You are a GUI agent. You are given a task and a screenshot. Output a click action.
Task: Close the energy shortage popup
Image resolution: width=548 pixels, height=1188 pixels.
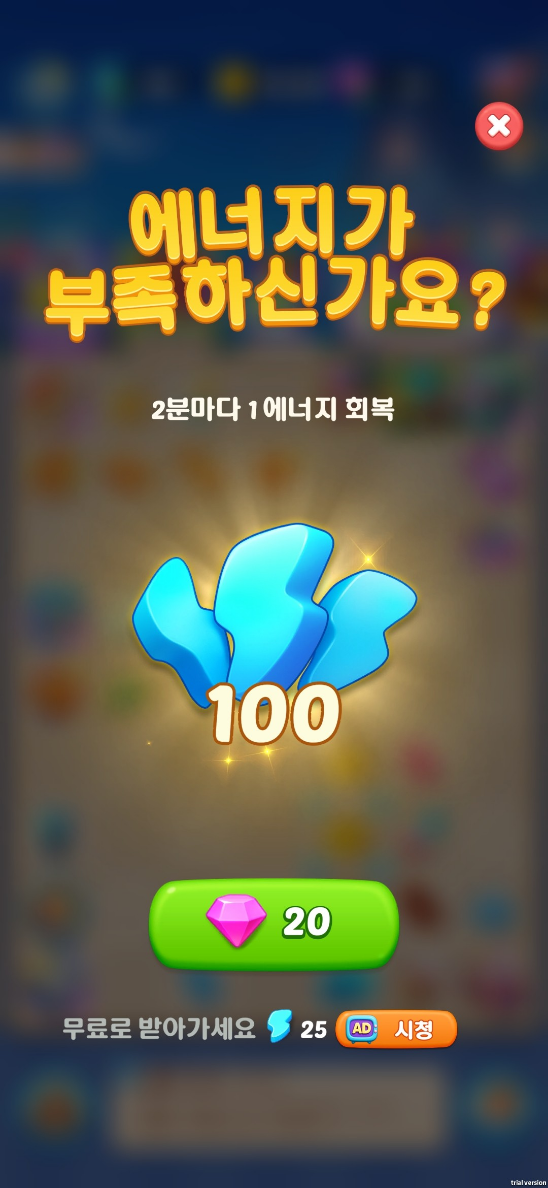pyautogui.click(x=499, y=127)
